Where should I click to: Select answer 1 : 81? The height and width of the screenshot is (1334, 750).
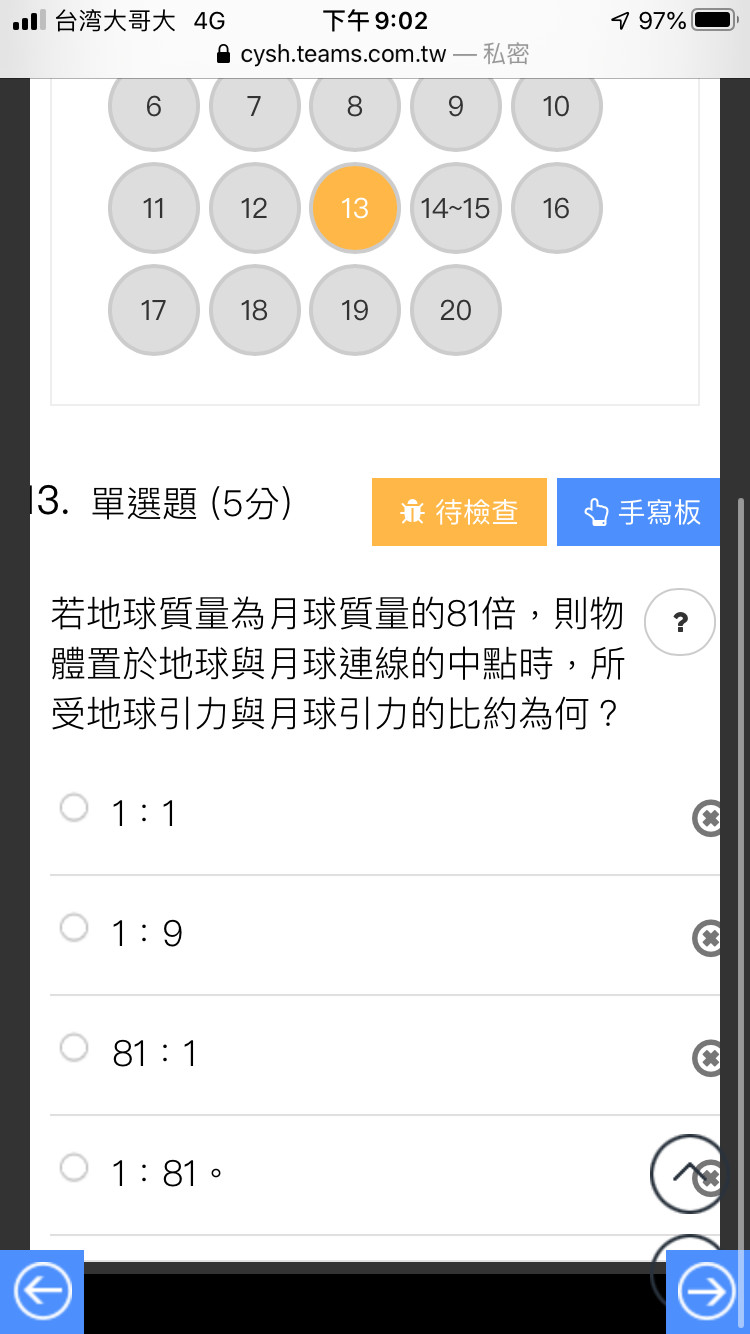75,1168
